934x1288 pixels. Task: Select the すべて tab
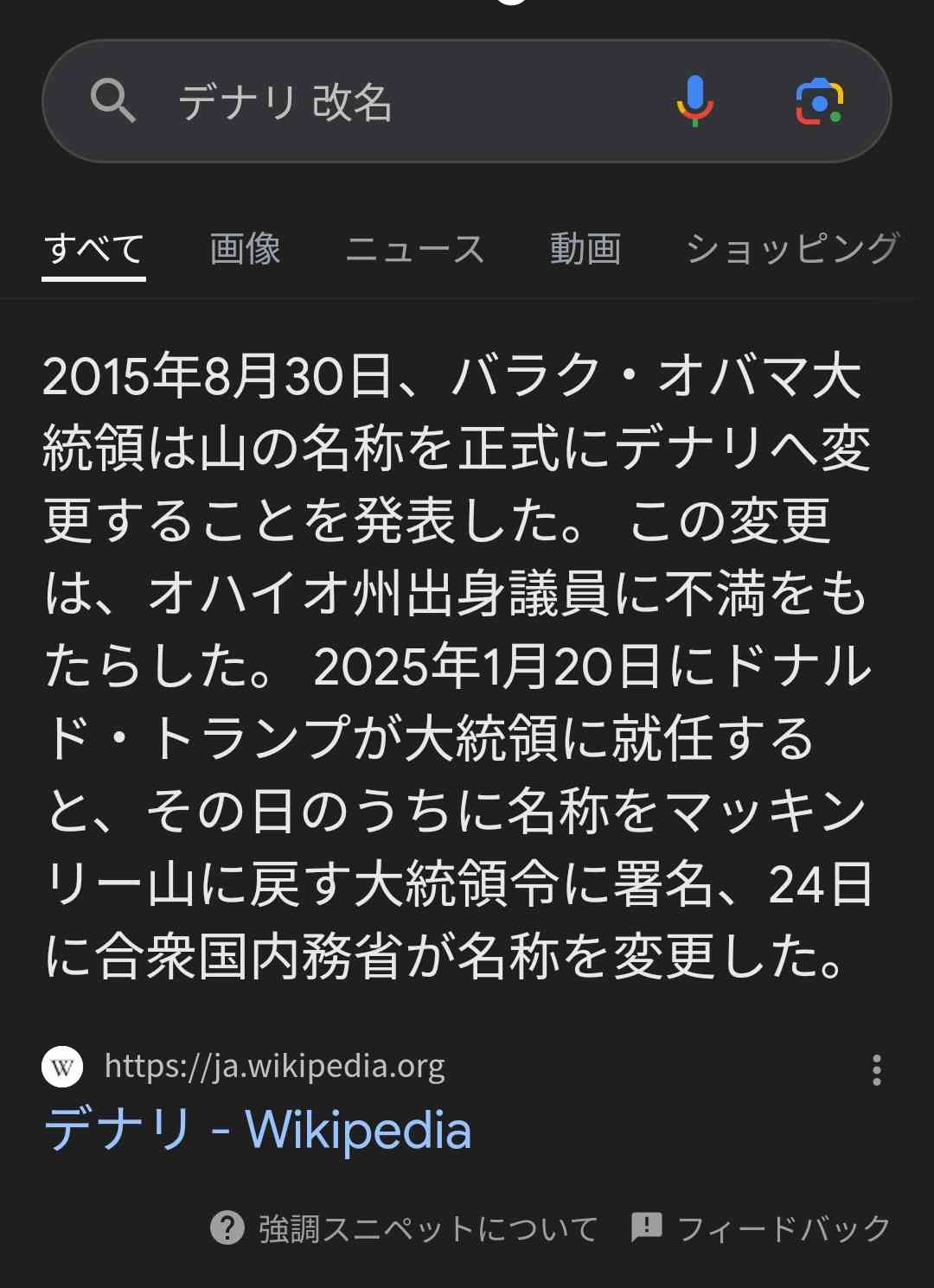(93, 249)
